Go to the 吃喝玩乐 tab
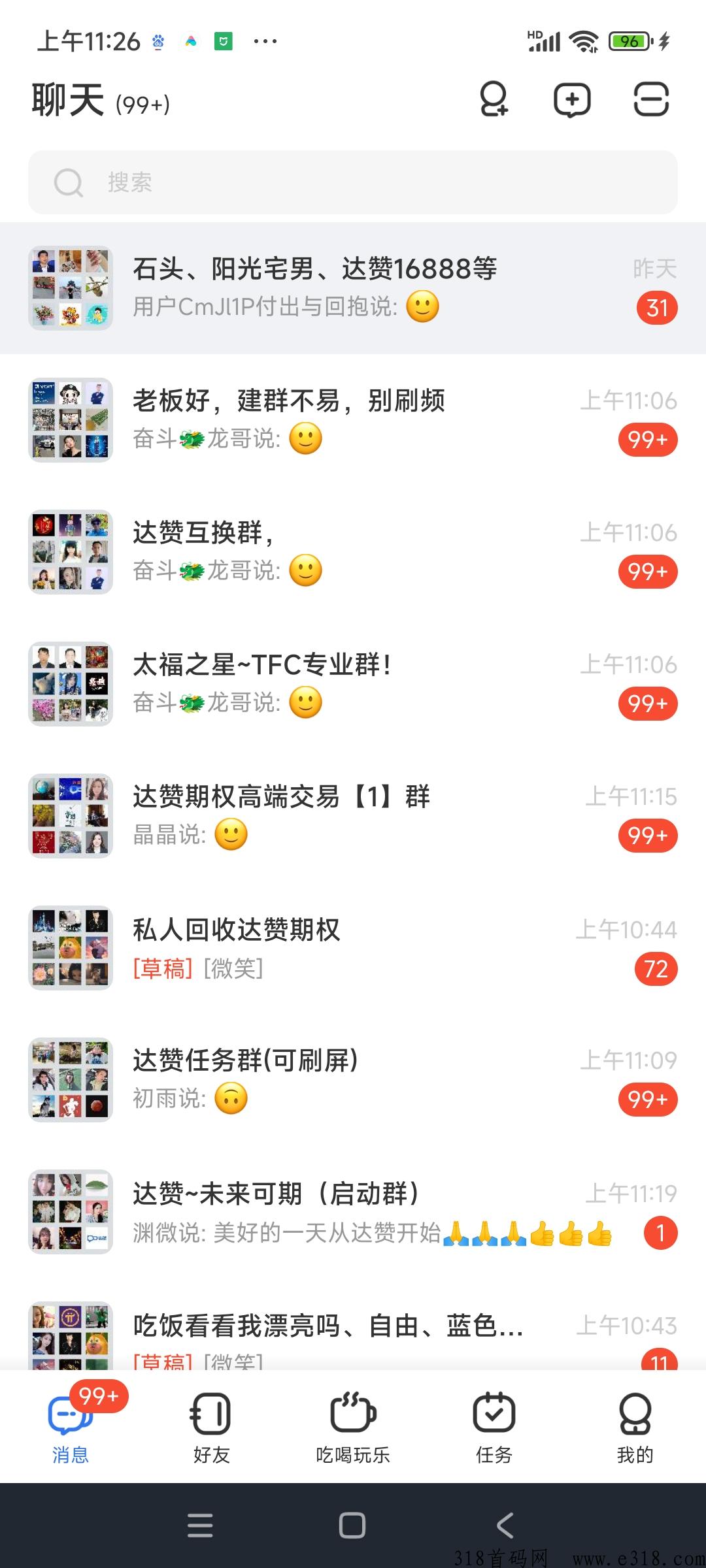Image resolution: width=706 pixels, height=1568 pixels. click(x=353, y=1426)
